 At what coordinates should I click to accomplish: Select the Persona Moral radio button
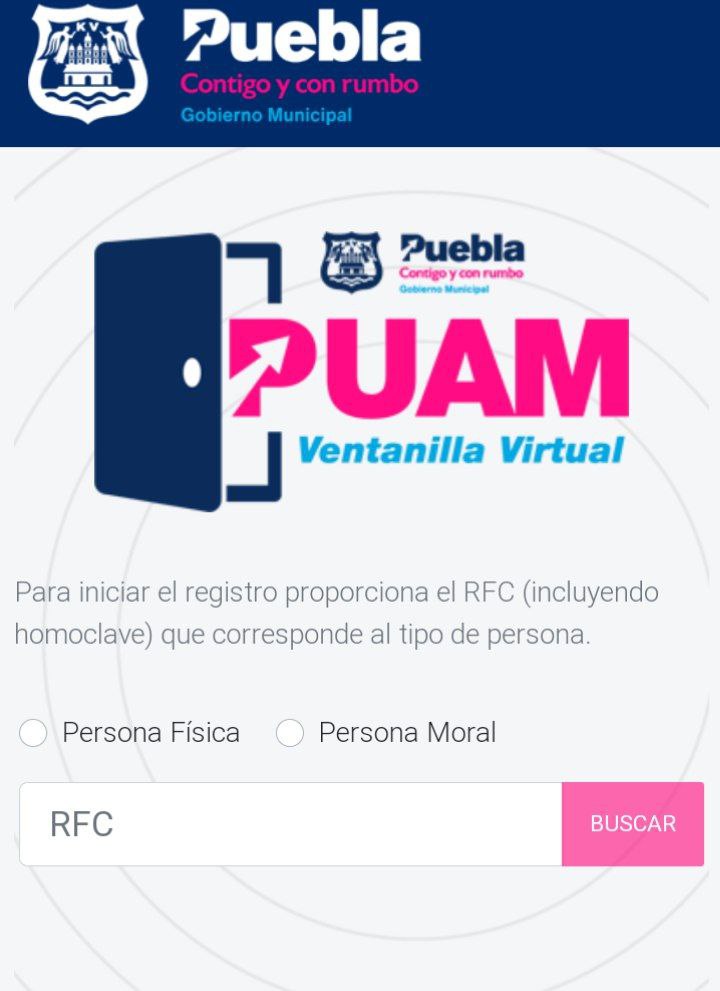pos(290,733)
